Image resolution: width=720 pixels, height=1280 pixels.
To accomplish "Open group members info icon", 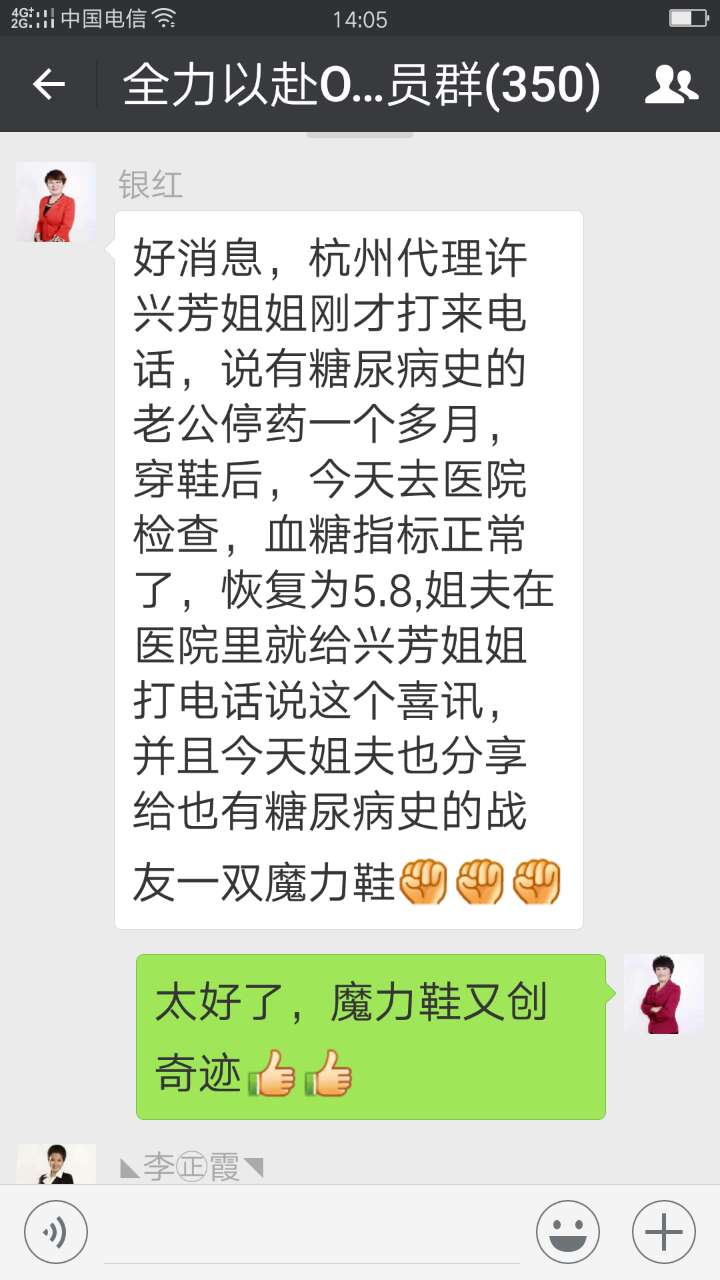I will point(671,85).
